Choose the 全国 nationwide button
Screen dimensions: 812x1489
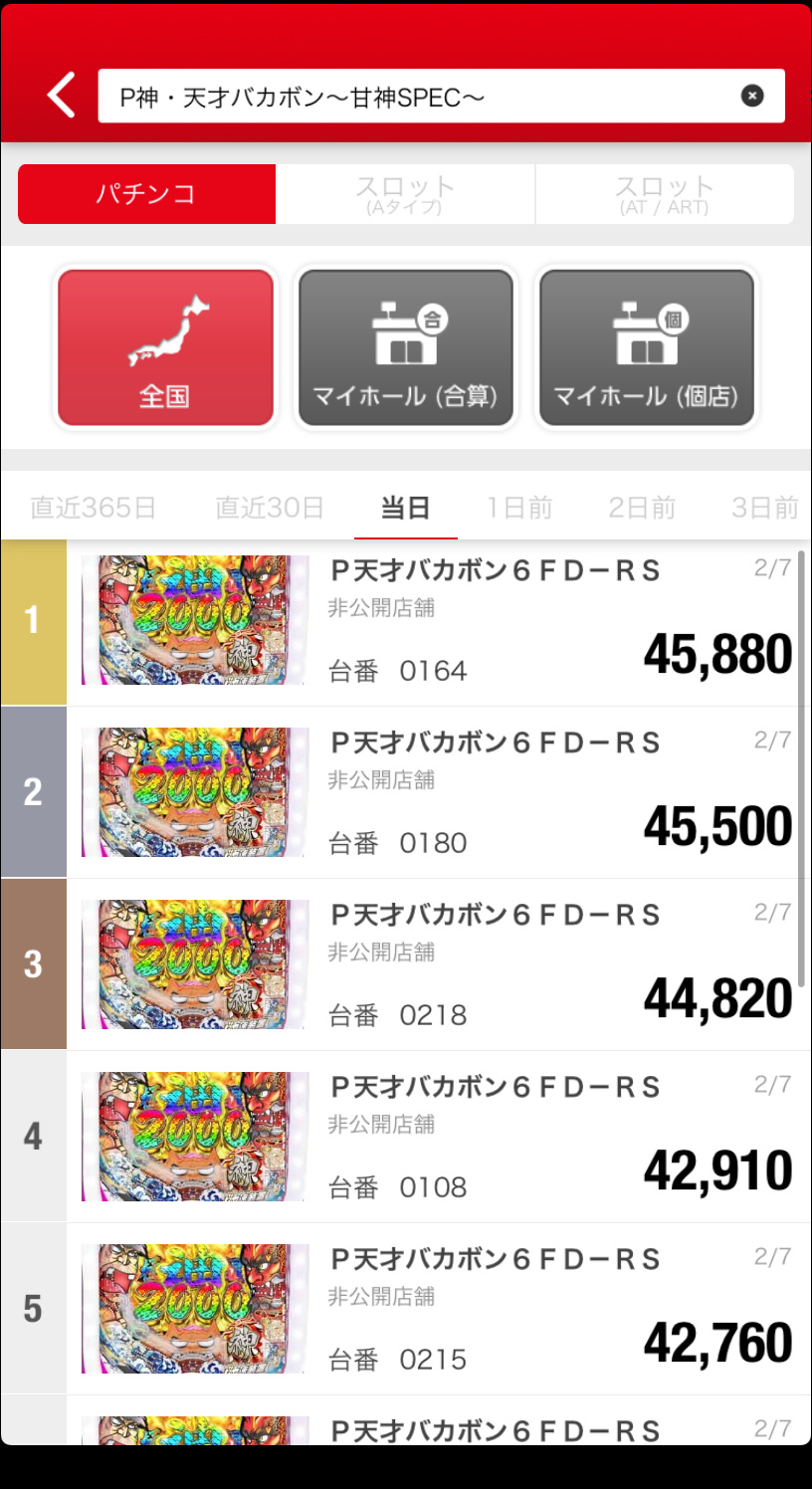tap(165, 347)
